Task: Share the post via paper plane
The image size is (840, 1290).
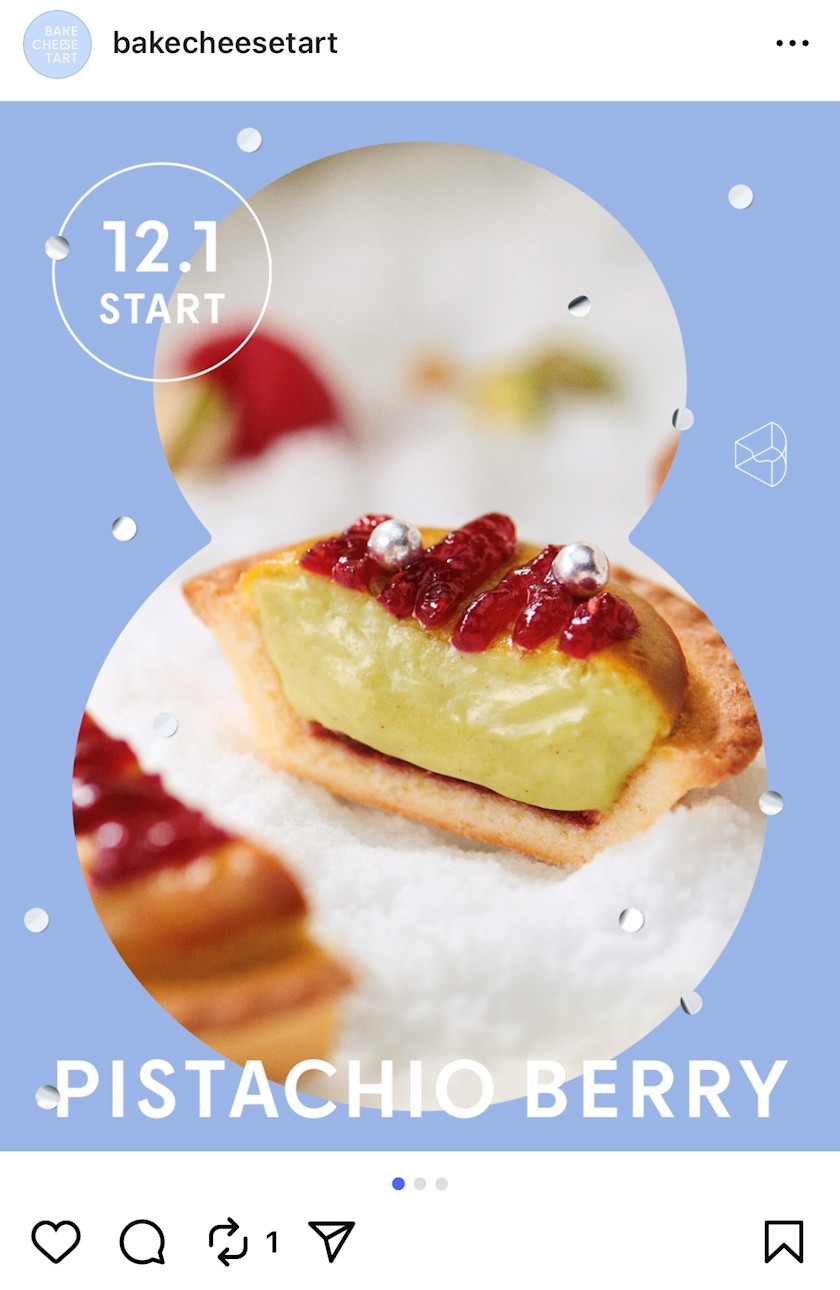Action: pyautogui.click(x=332, y=1242)
